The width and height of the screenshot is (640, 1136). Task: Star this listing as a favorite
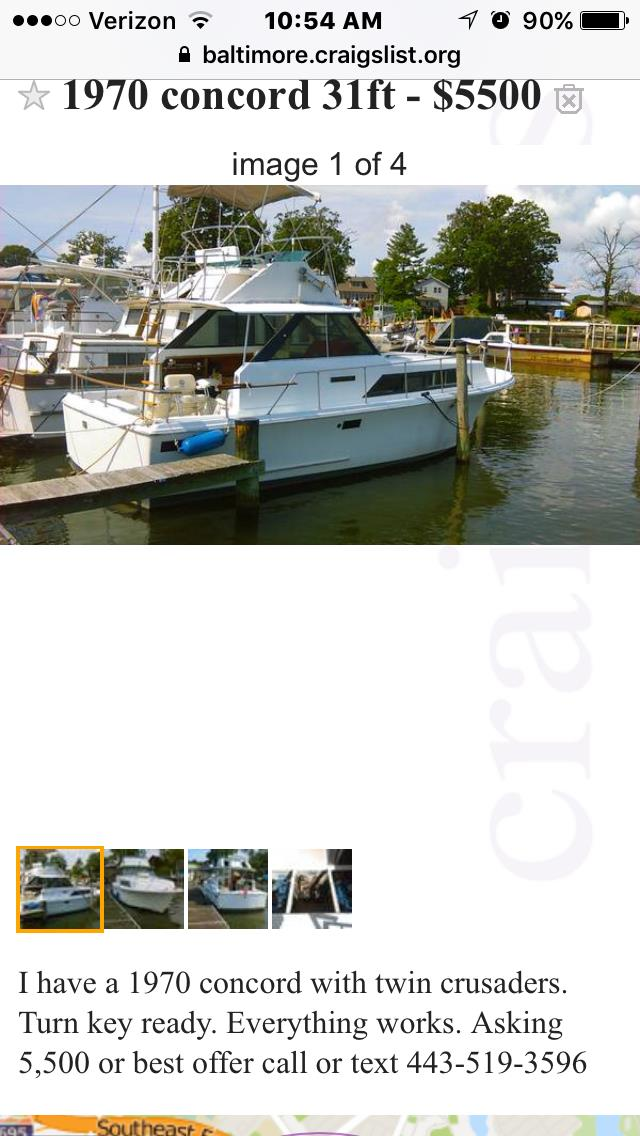click(x=33, y=98)
